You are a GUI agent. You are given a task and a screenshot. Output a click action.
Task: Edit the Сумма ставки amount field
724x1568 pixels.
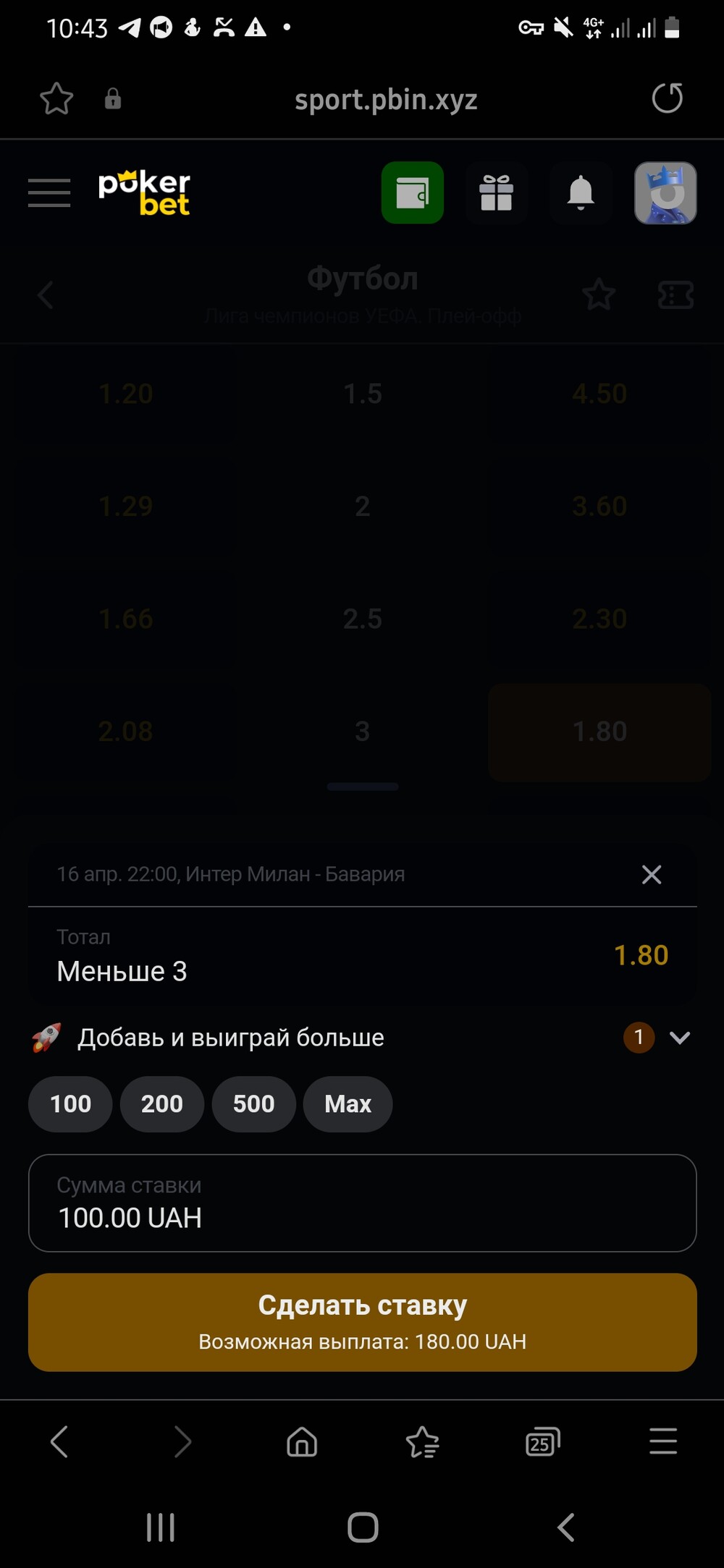363,1203
